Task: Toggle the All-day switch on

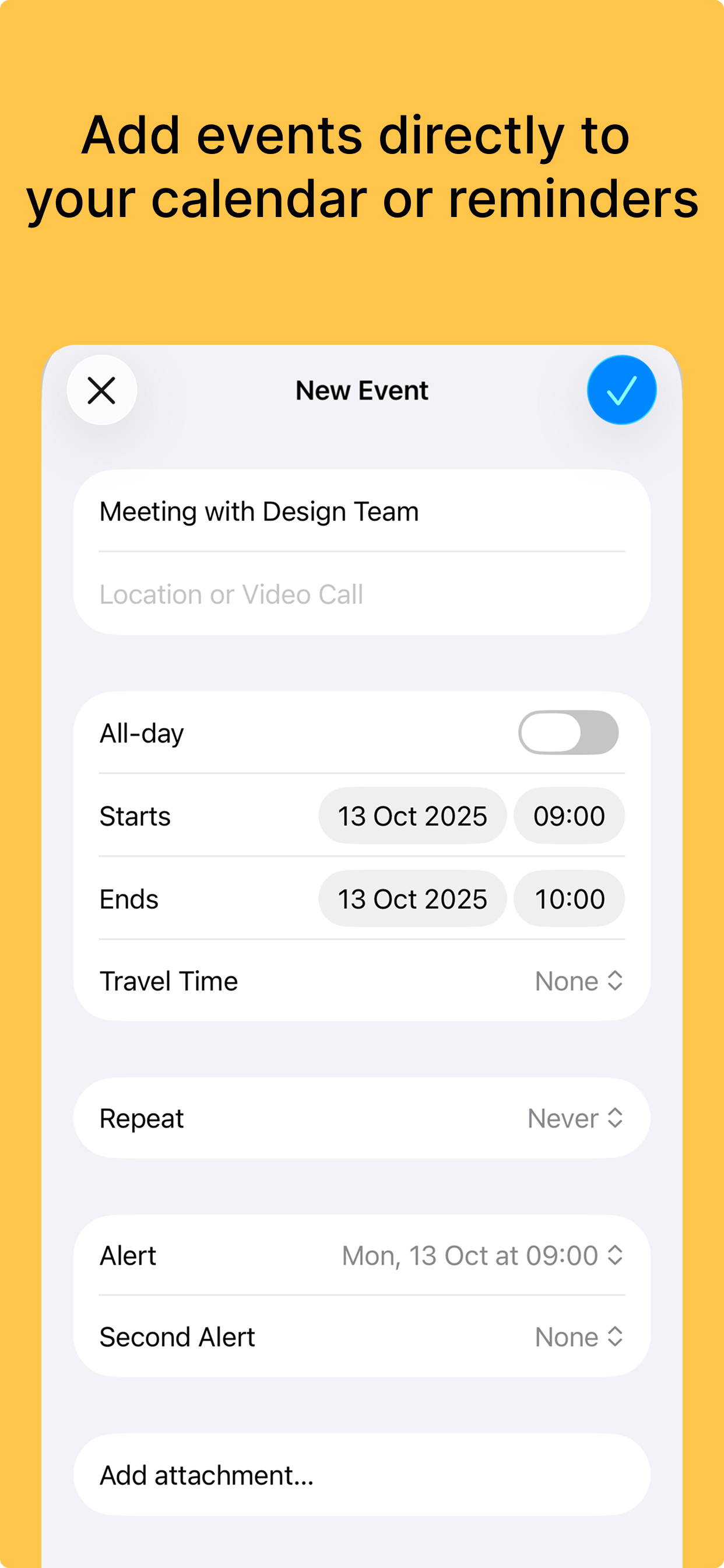Action: click(x=568, y=733)
